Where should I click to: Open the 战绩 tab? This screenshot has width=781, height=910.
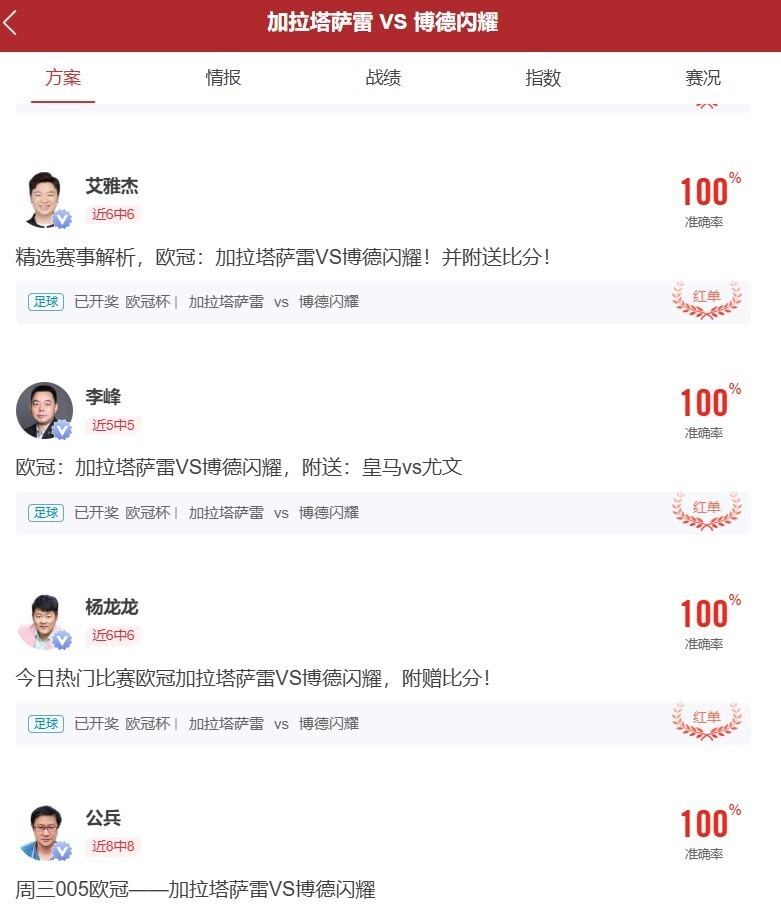pyautogui.click(x=383, y=78)
